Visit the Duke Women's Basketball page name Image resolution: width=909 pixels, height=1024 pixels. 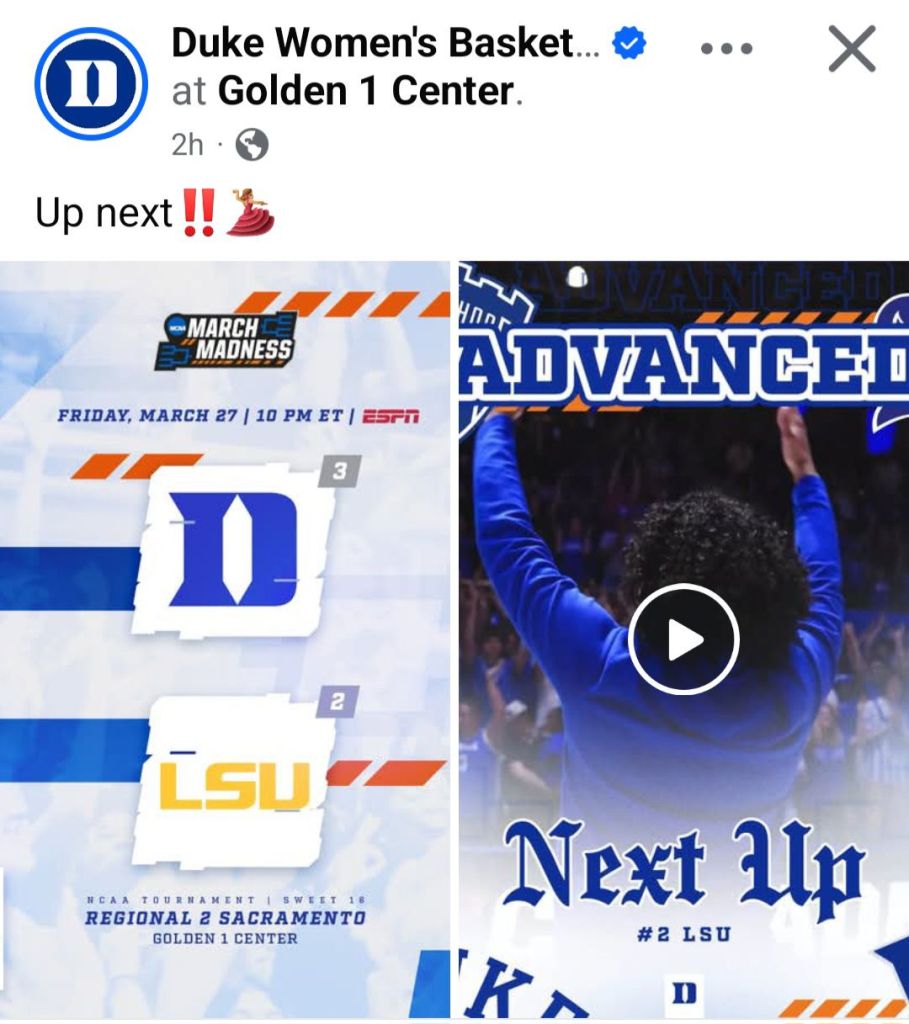[386, 42]
